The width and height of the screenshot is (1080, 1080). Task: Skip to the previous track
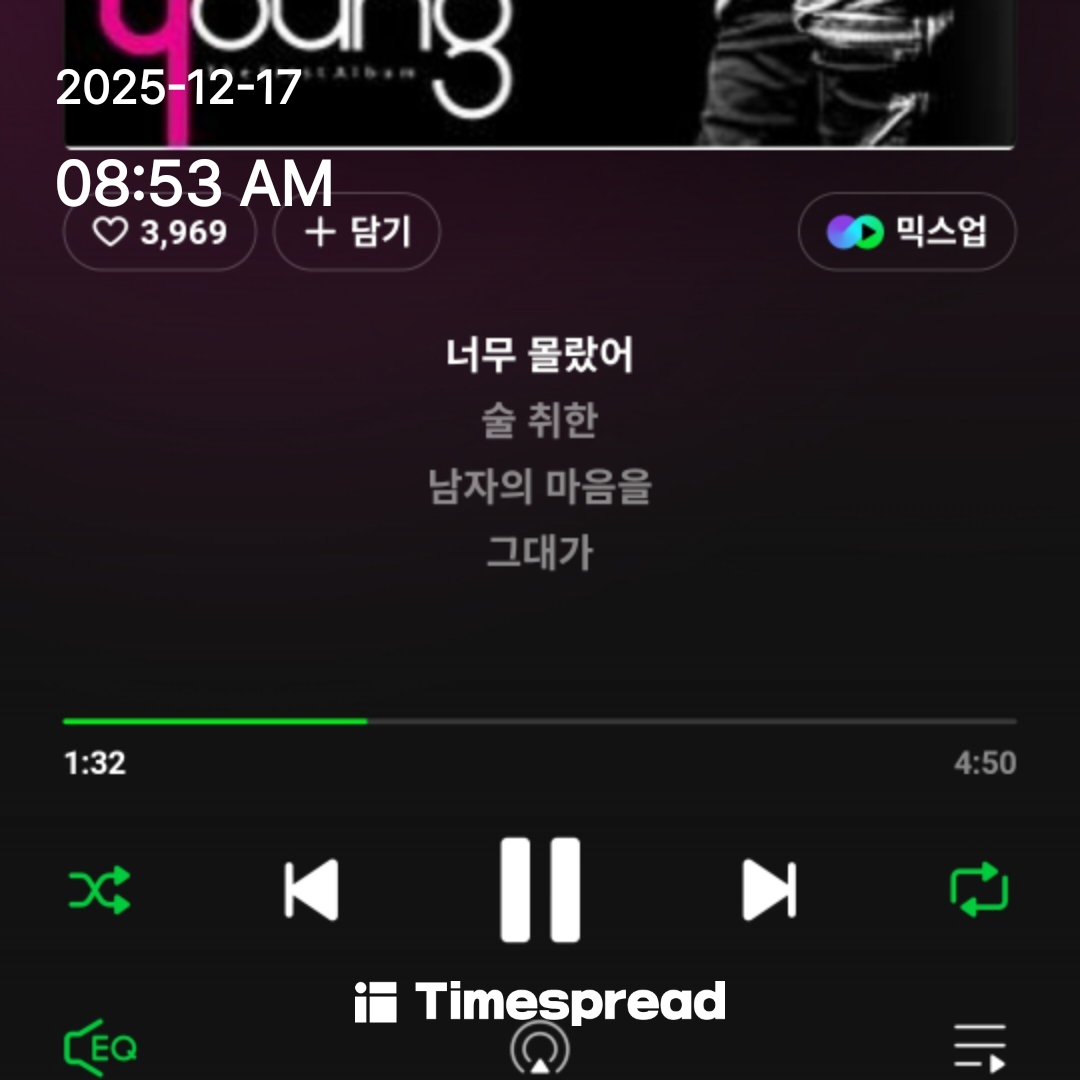(x=311, y=890)
